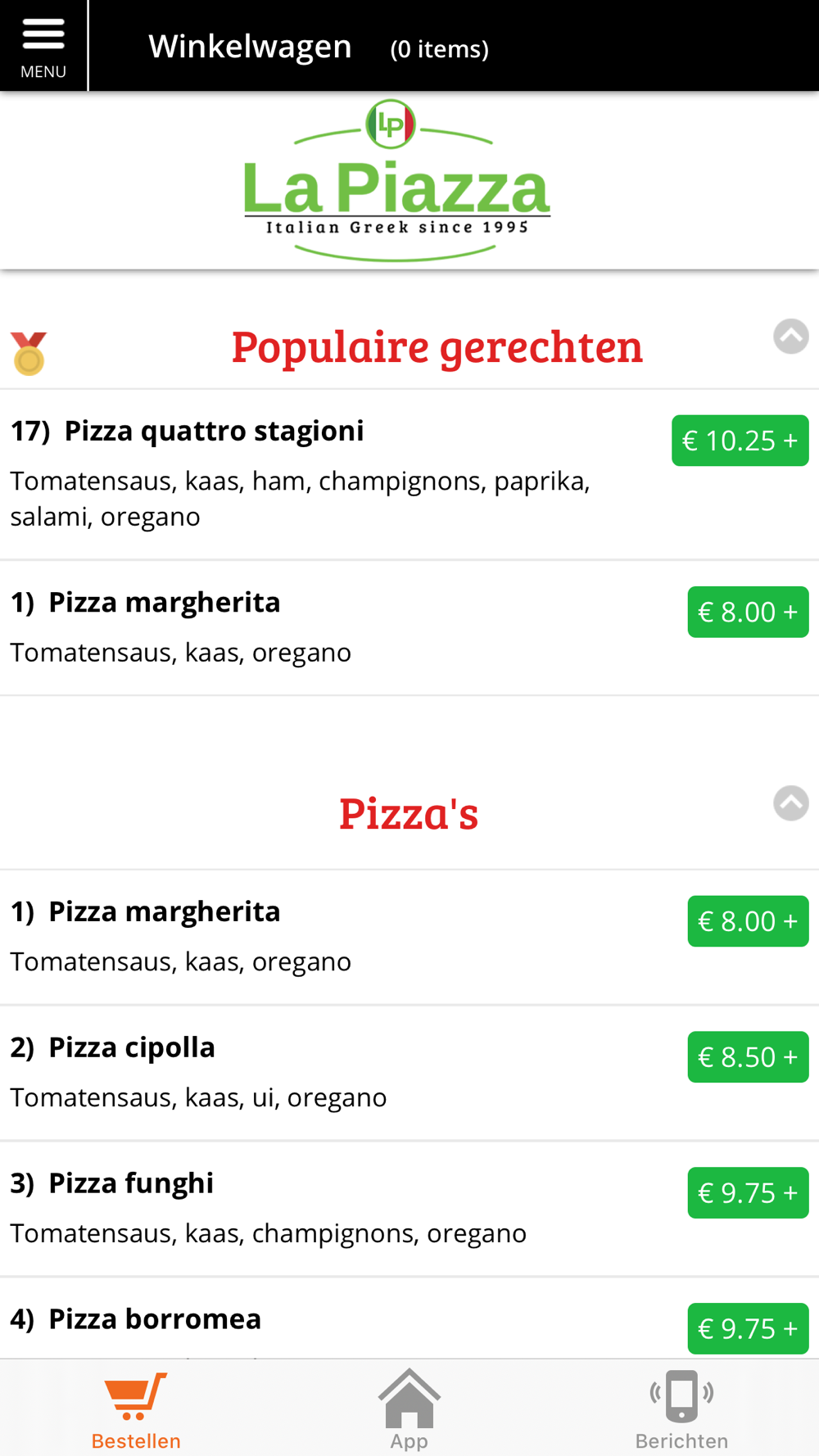Collapse the Populaire gerechten section

point(790,337)
